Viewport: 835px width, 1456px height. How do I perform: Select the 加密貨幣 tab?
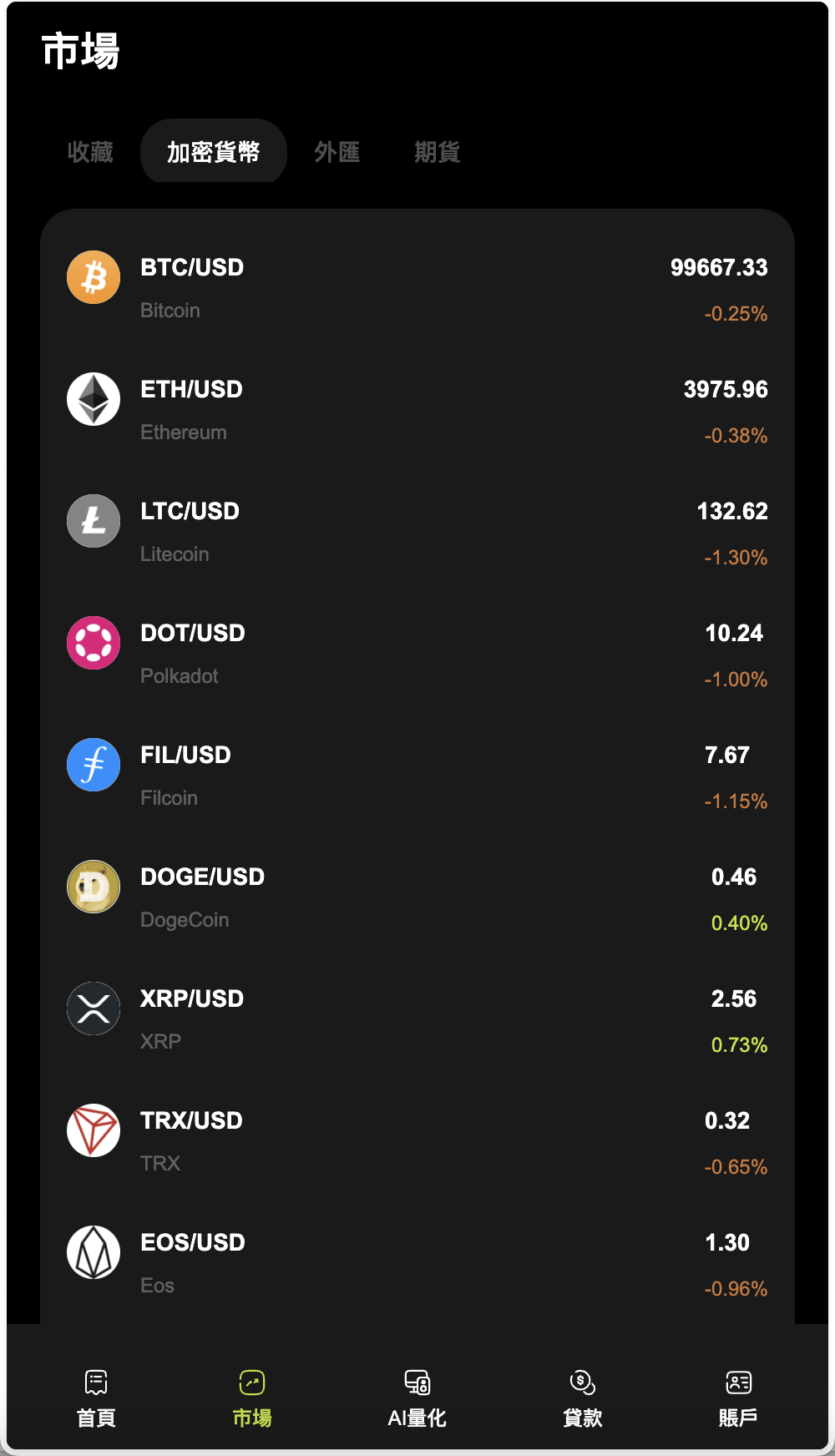(213, 152)
